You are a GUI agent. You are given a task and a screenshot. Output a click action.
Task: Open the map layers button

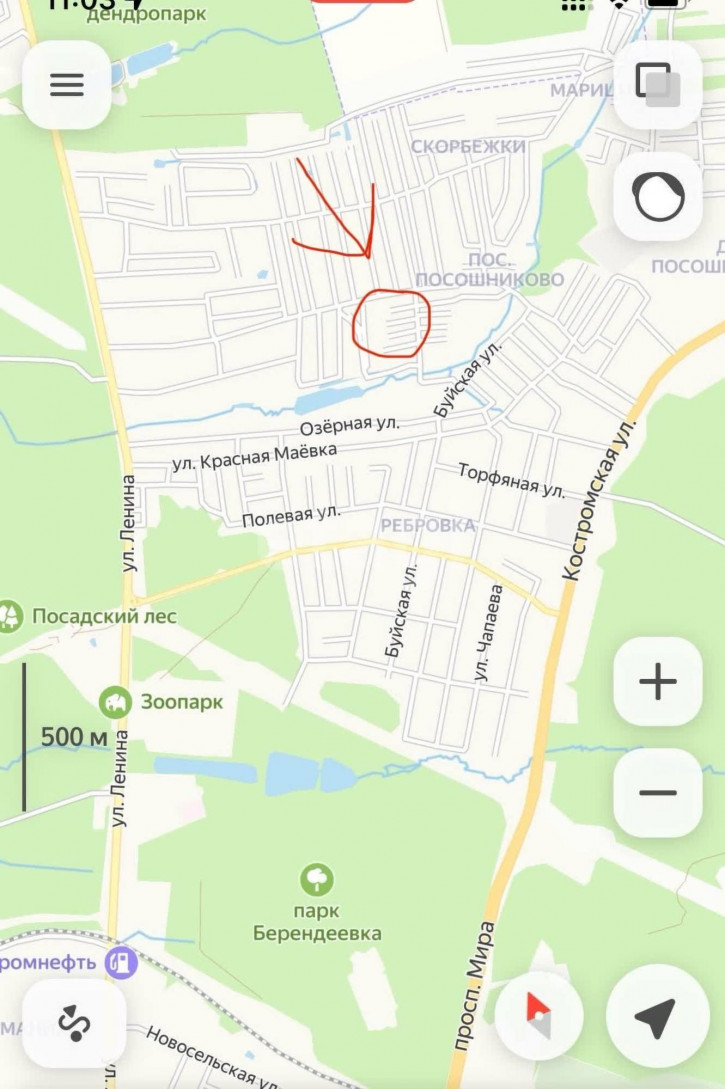(657, 85)
